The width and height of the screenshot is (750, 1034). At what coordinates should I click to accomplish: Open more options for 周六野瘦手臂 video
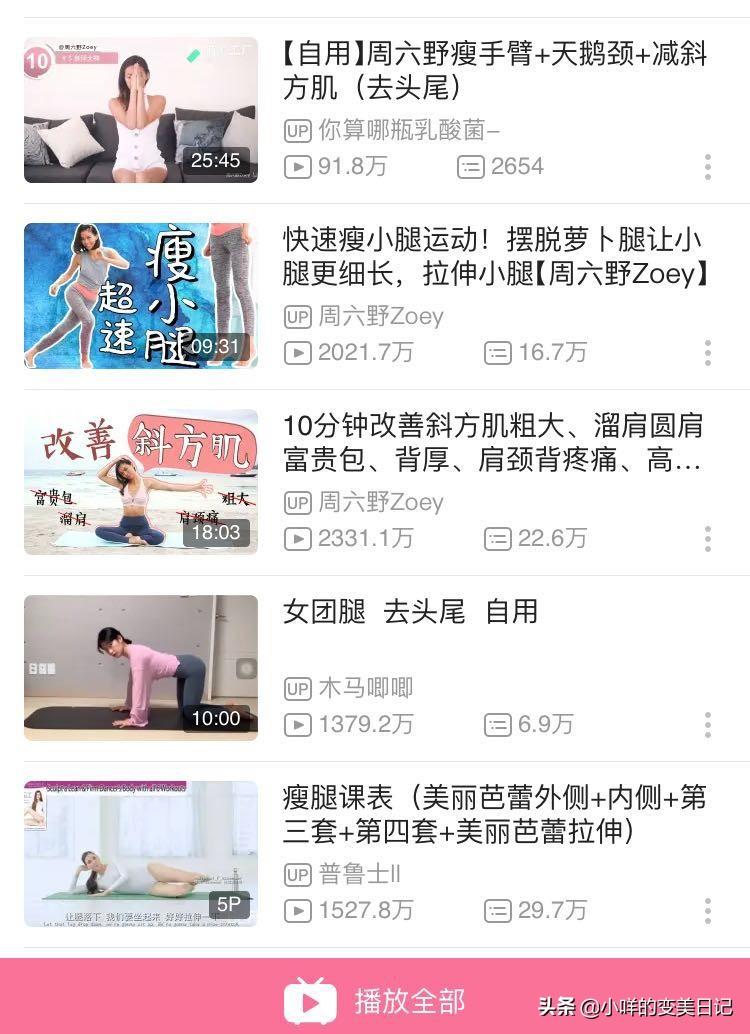(x=707, y=167)
